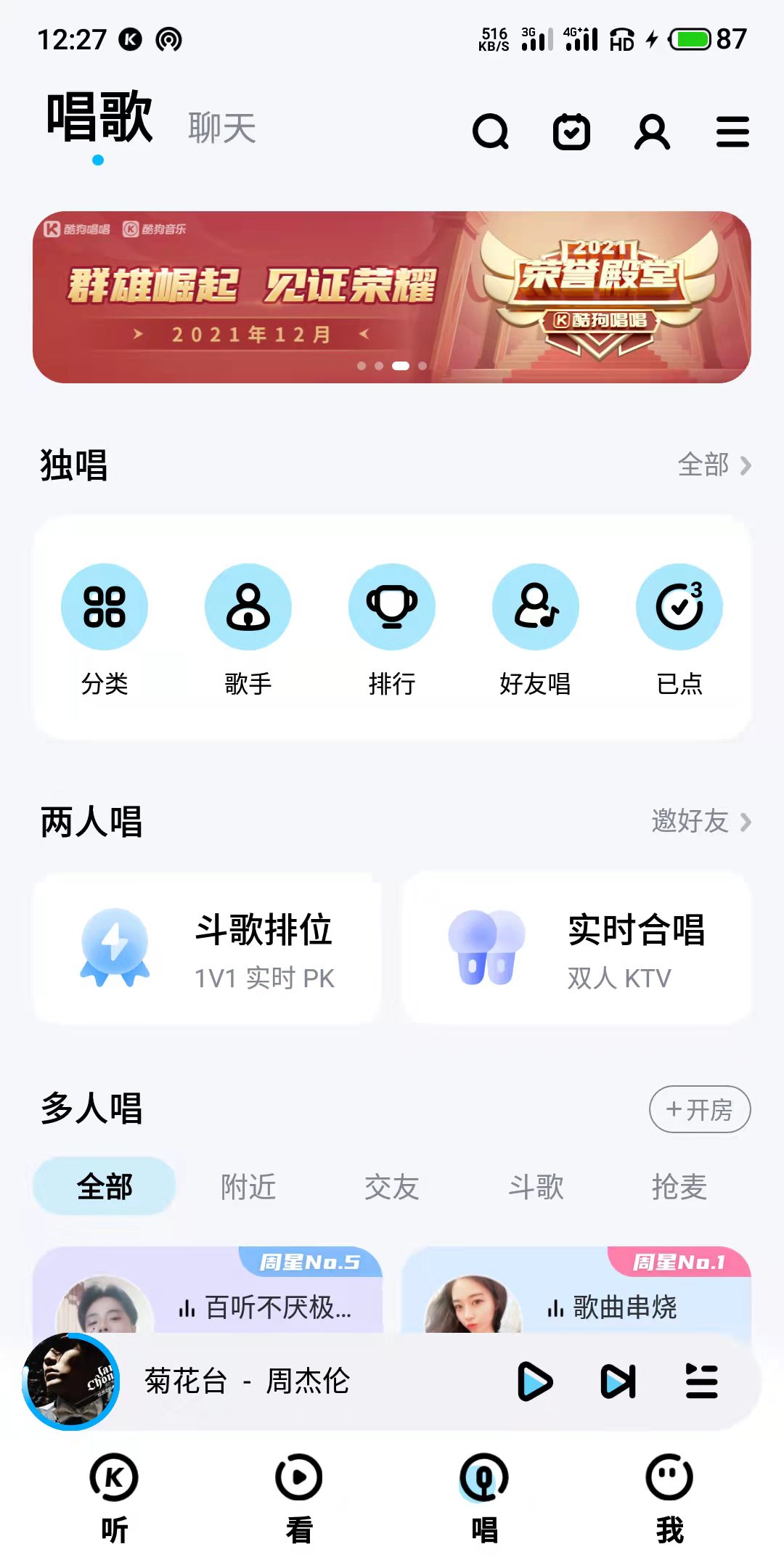
Task: Select the 附近 room filter
Action: click(248, 1187)
